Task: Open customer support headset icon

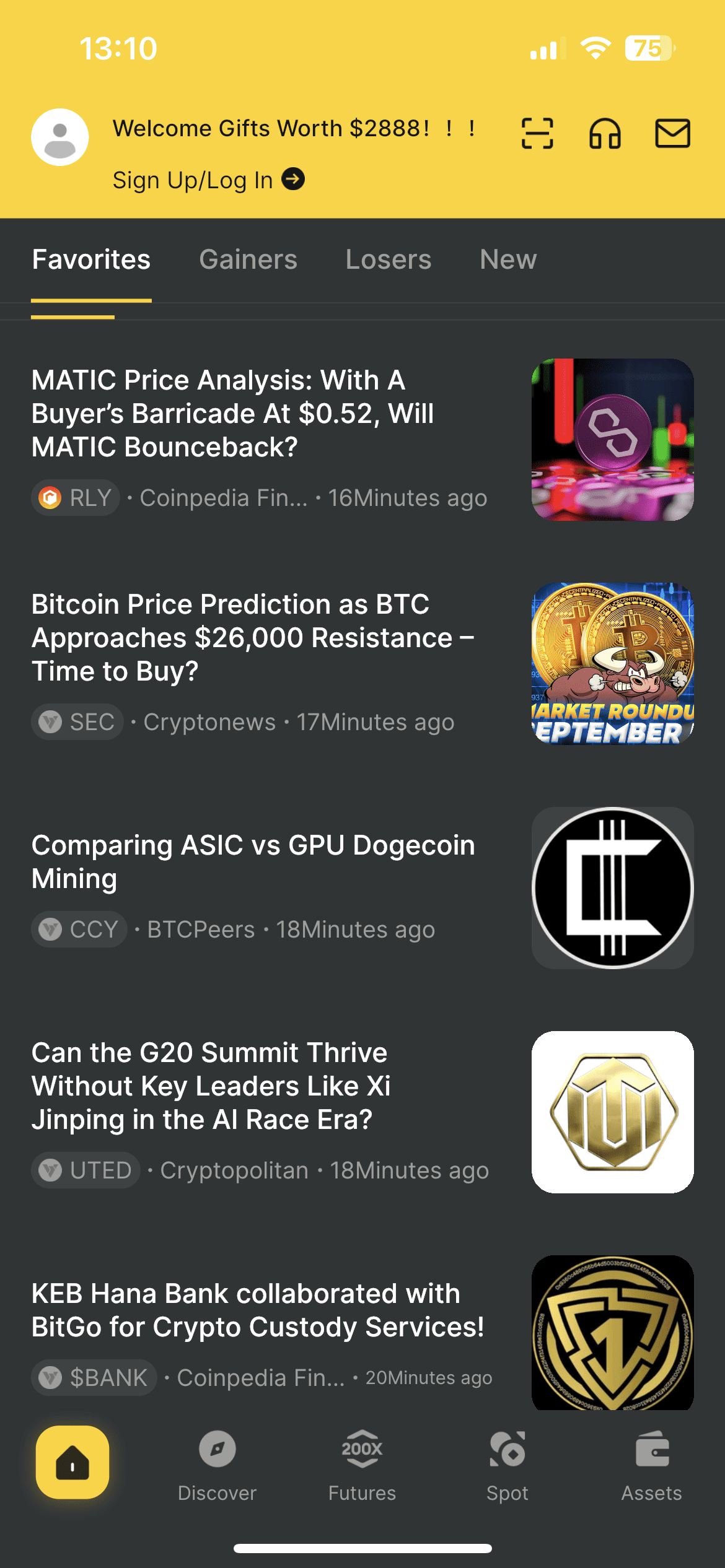Action: 605,134
